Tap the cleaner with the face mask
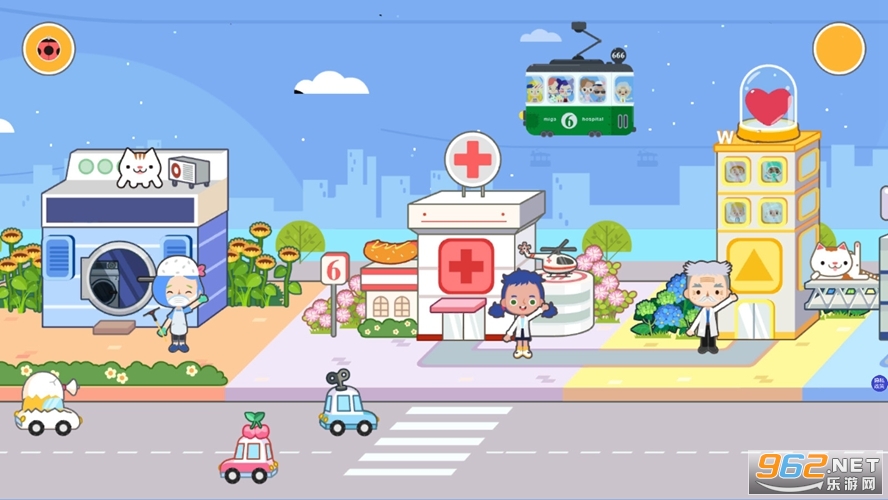This screenshot has height=500, width=888. click(x=180, y=300)
